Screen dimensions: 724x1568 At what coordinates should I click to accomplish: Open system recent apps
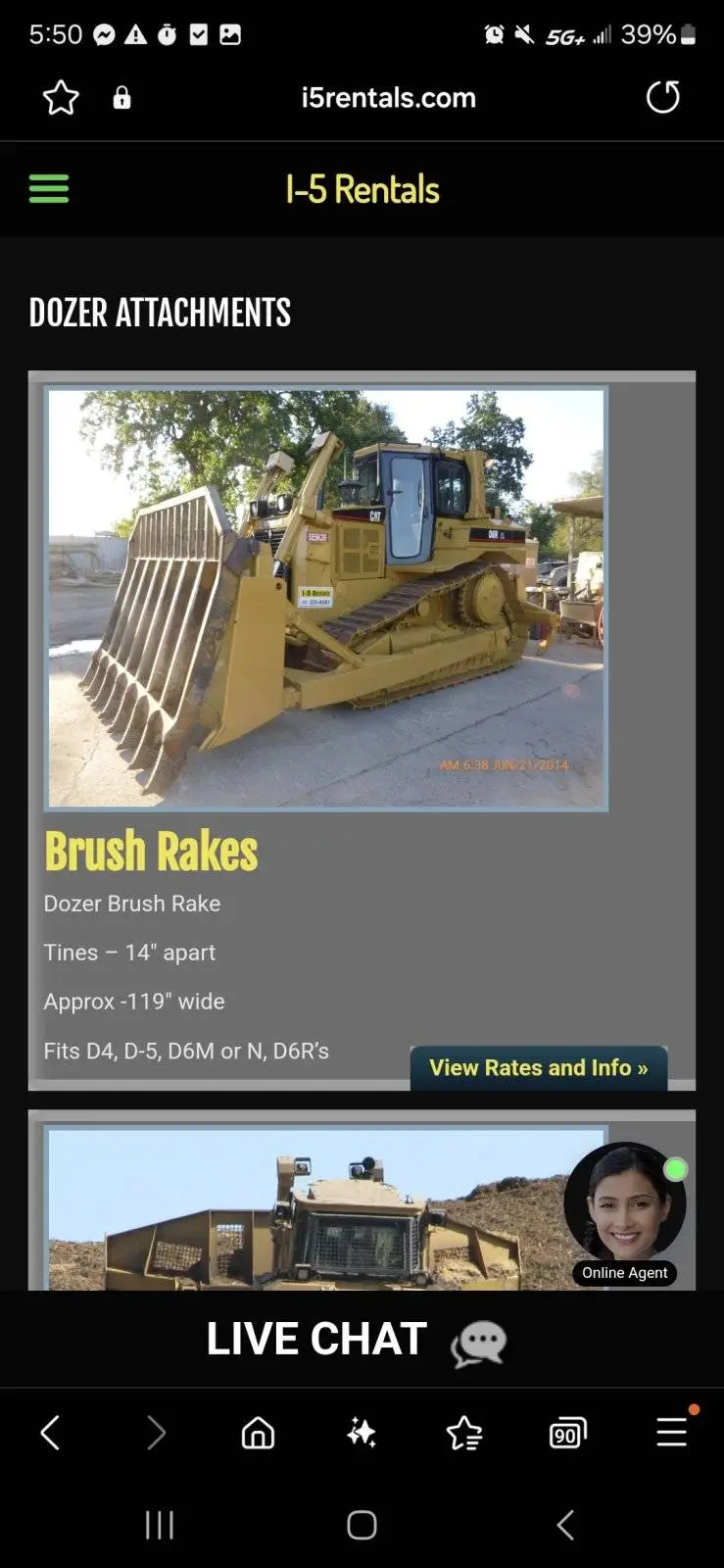pos(159,1525)
